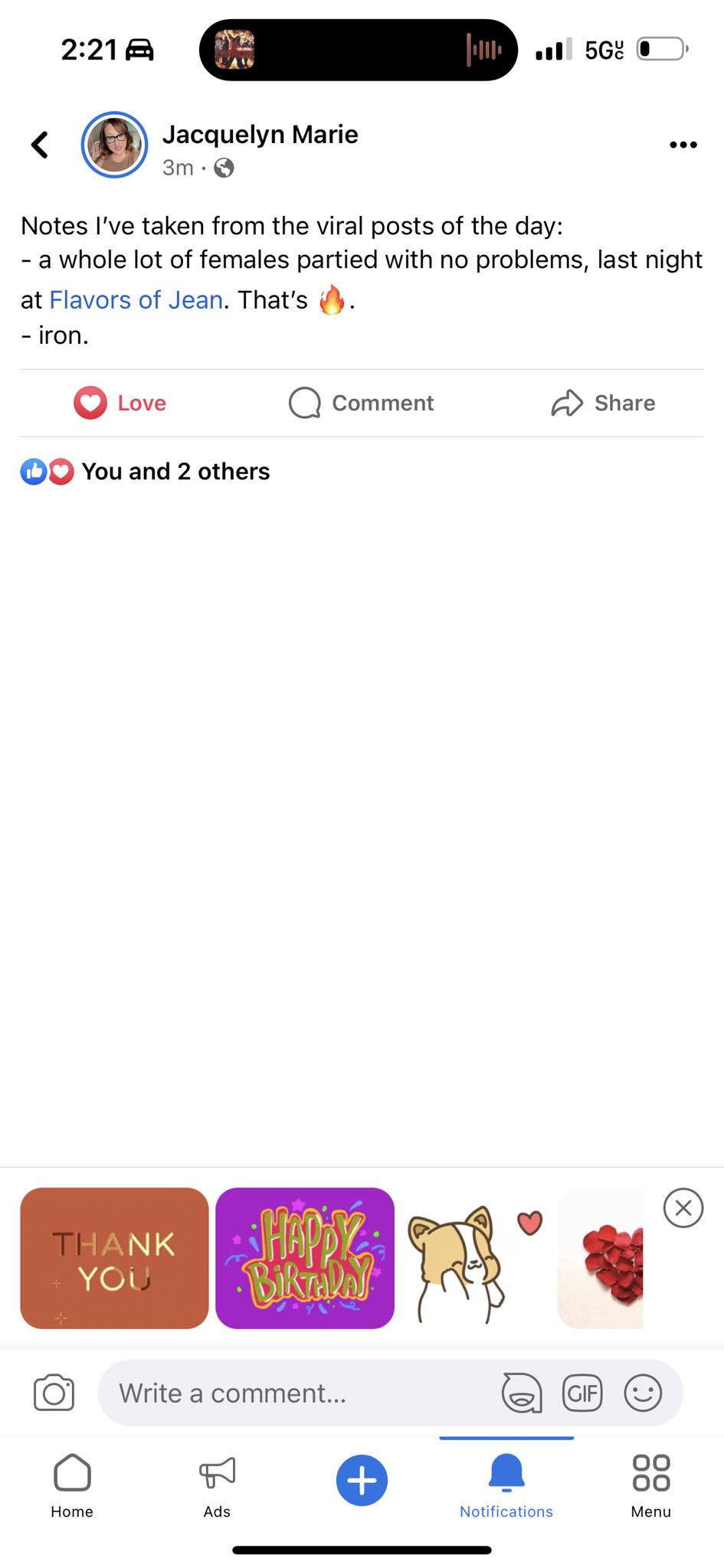Open the emoji picker in comment box

click(x=643, y=1393)
